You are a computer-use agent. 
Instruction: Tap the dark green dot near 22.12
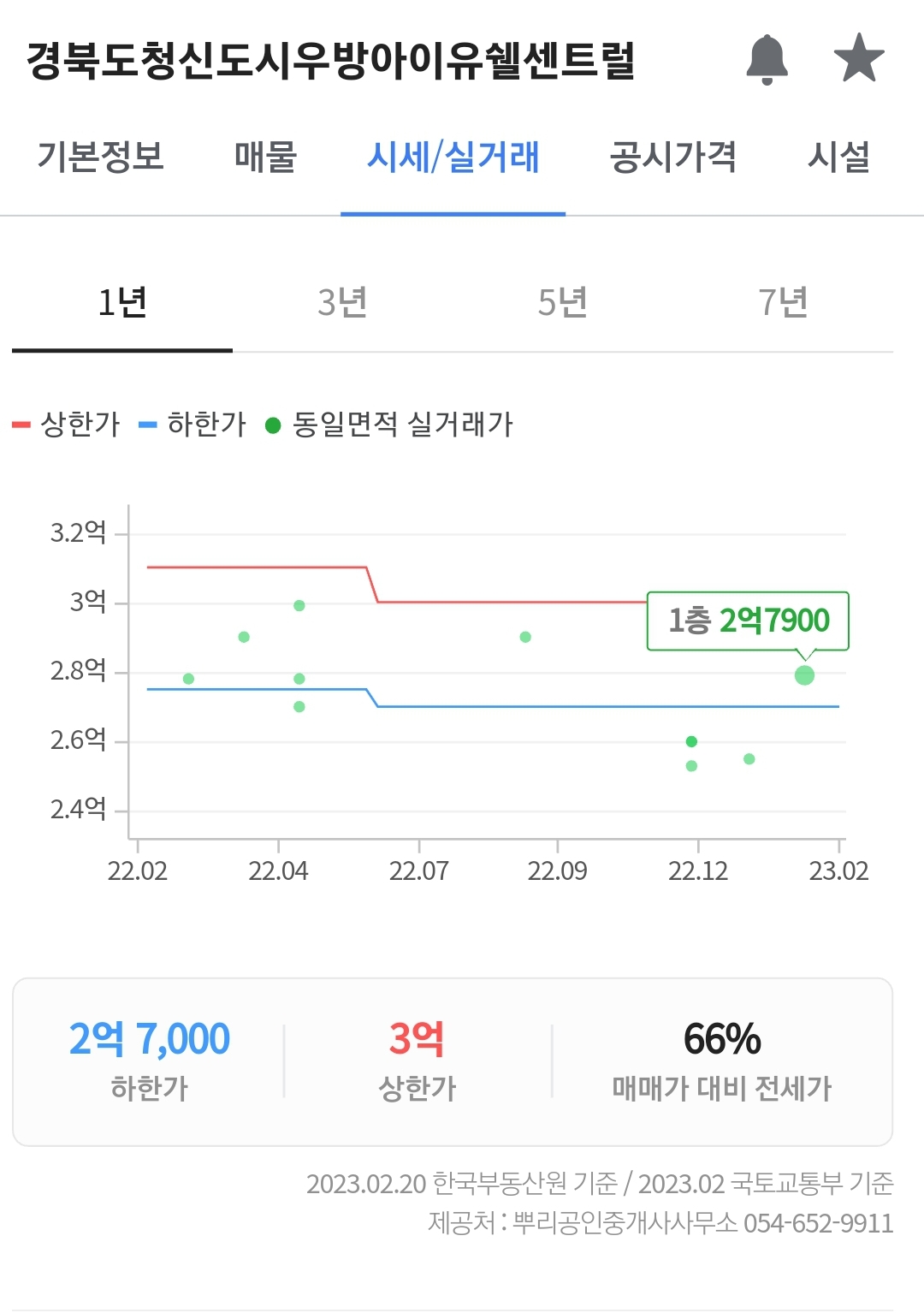691,741
